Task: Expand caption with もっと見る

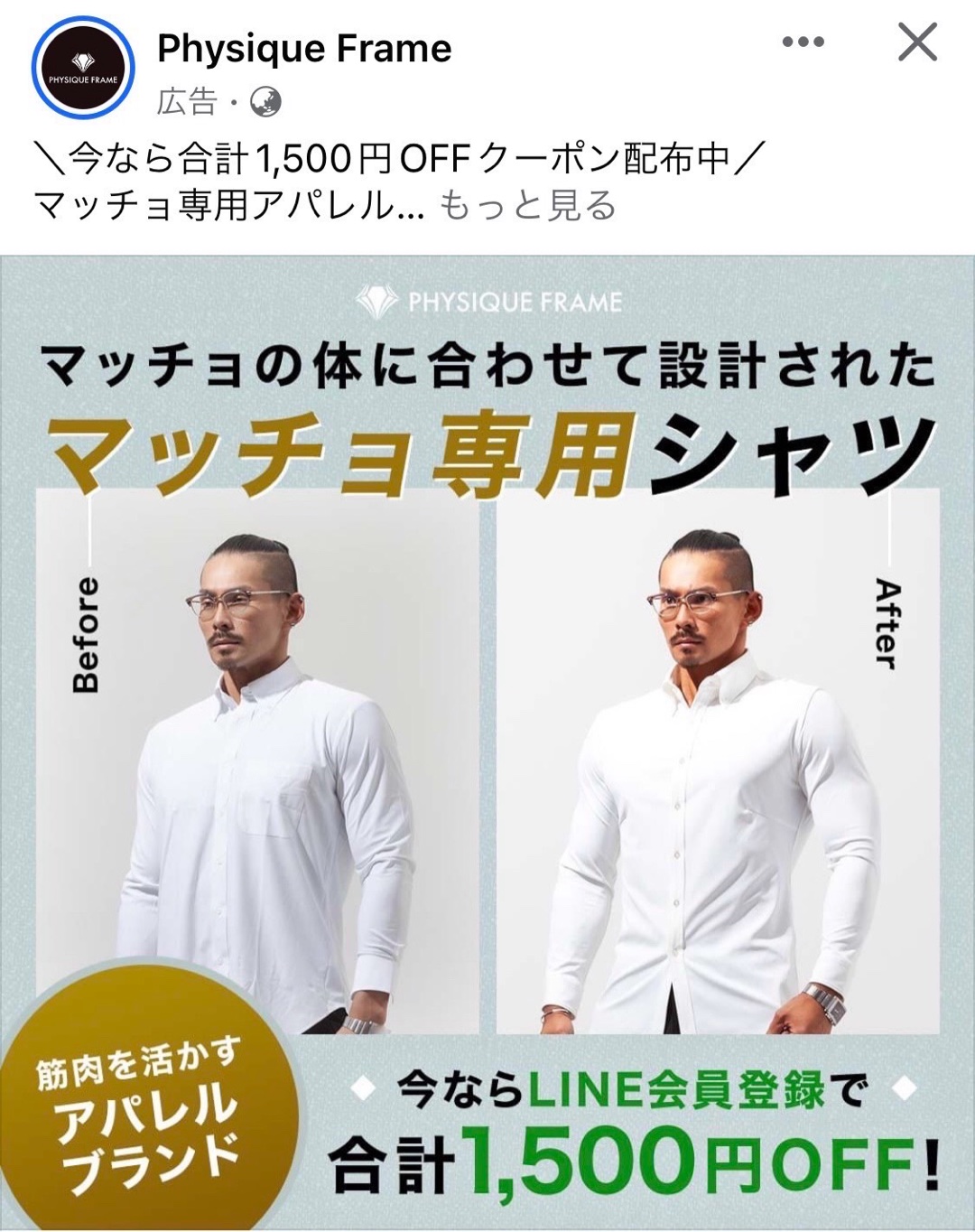Action: [527, 206]
